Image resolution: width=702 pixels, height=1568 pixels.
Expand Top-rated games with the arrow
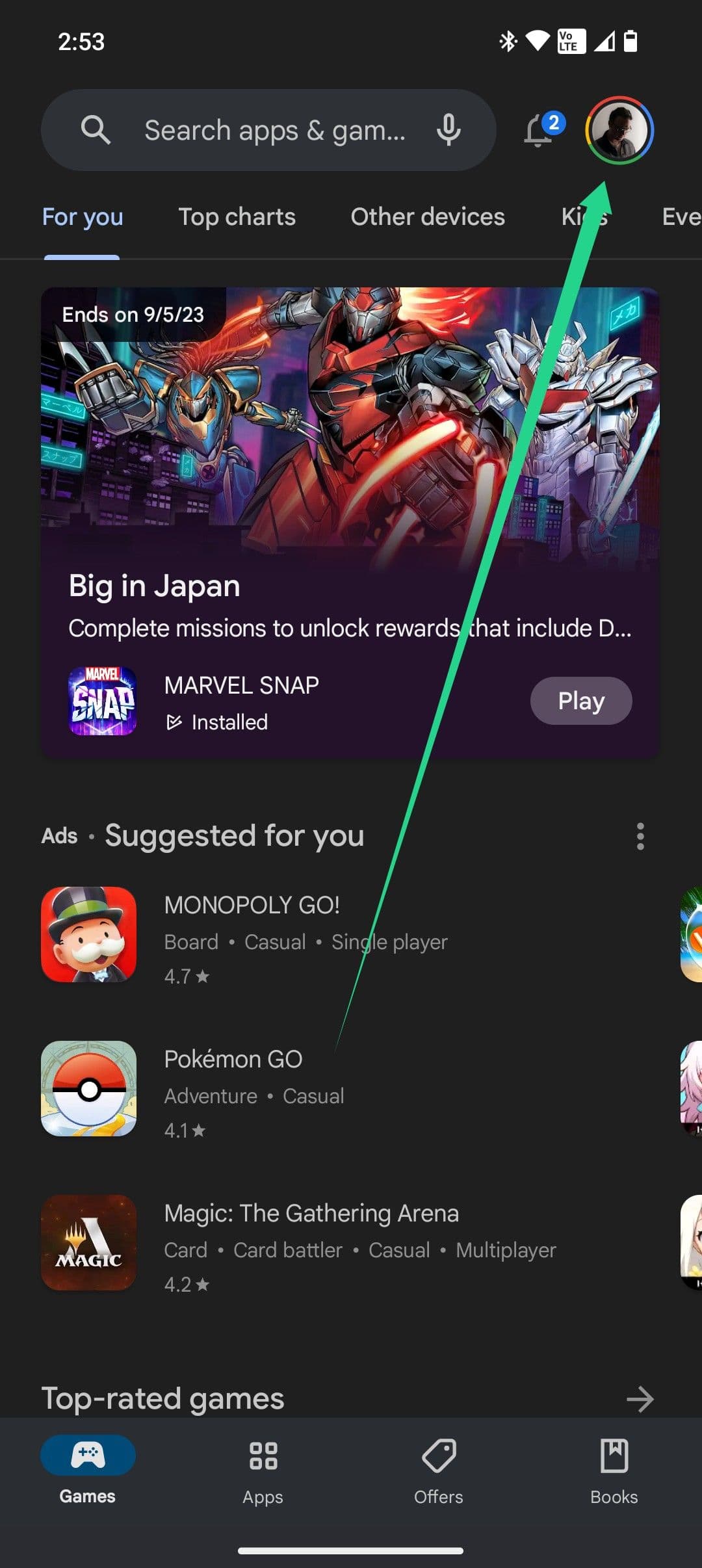(x=640, y=1399)
